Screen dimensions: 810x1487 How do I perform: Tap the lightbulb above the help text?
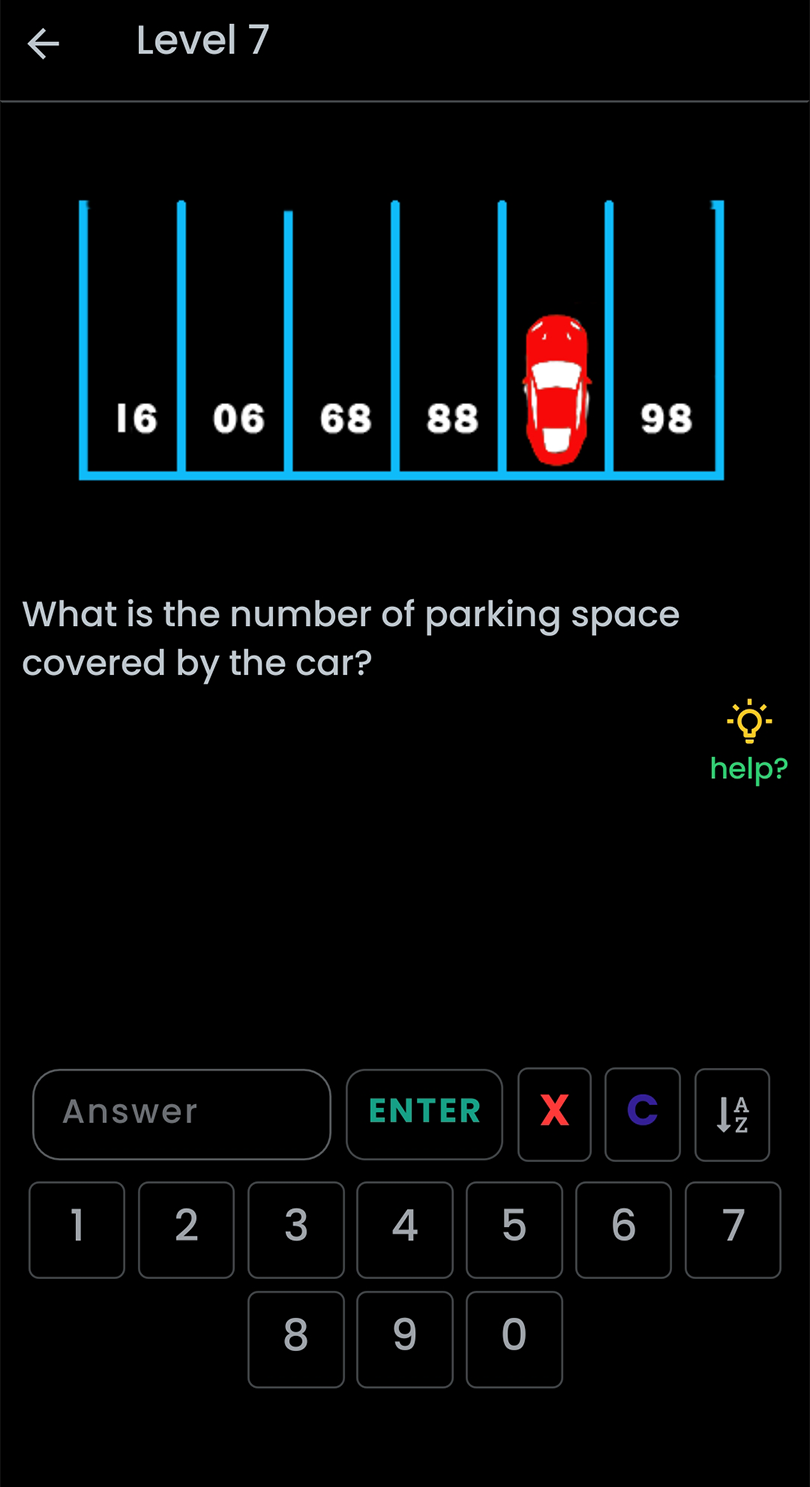[748, 720]
